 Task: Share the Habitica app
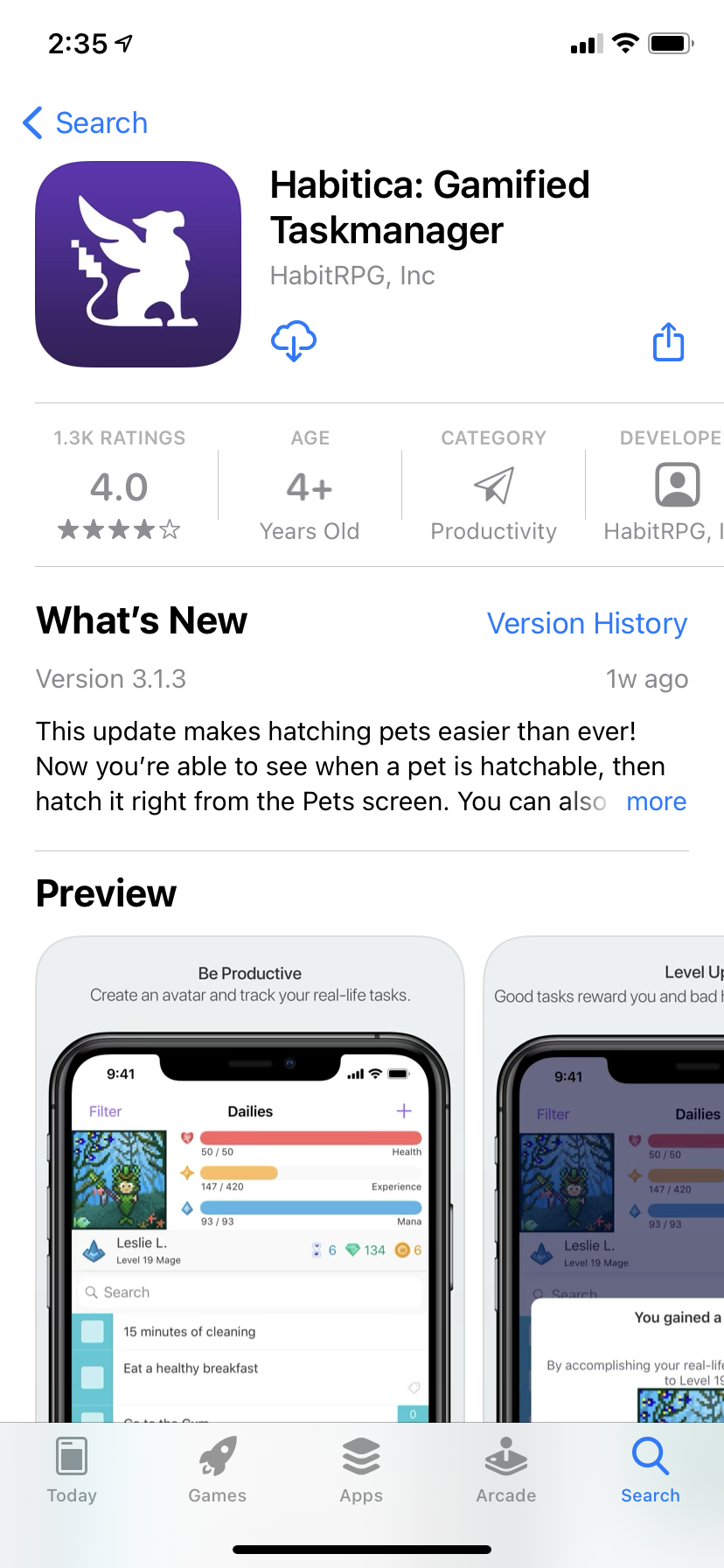(669, 342)
